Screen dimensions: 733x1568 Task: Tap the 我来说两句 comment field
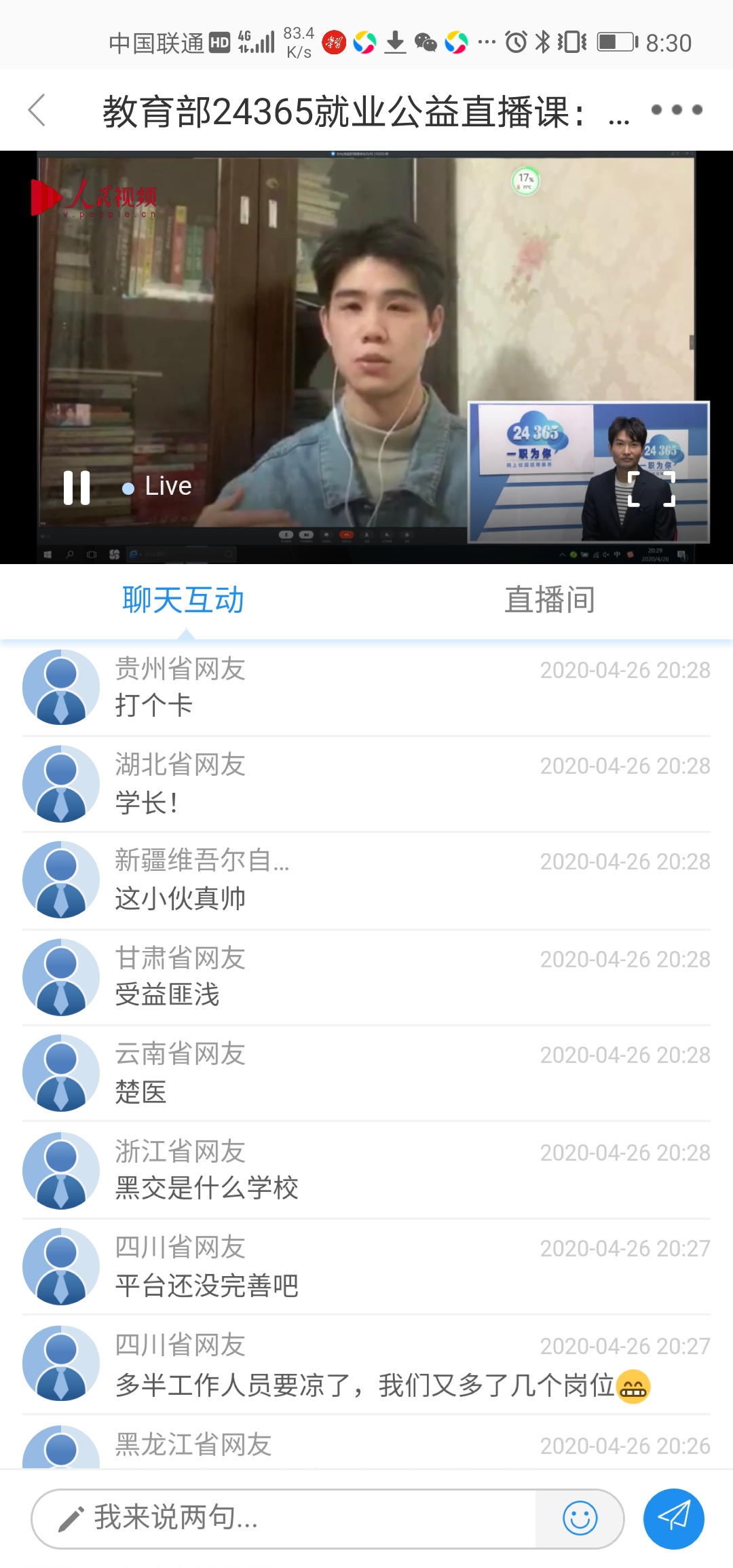click(285, 1518)
